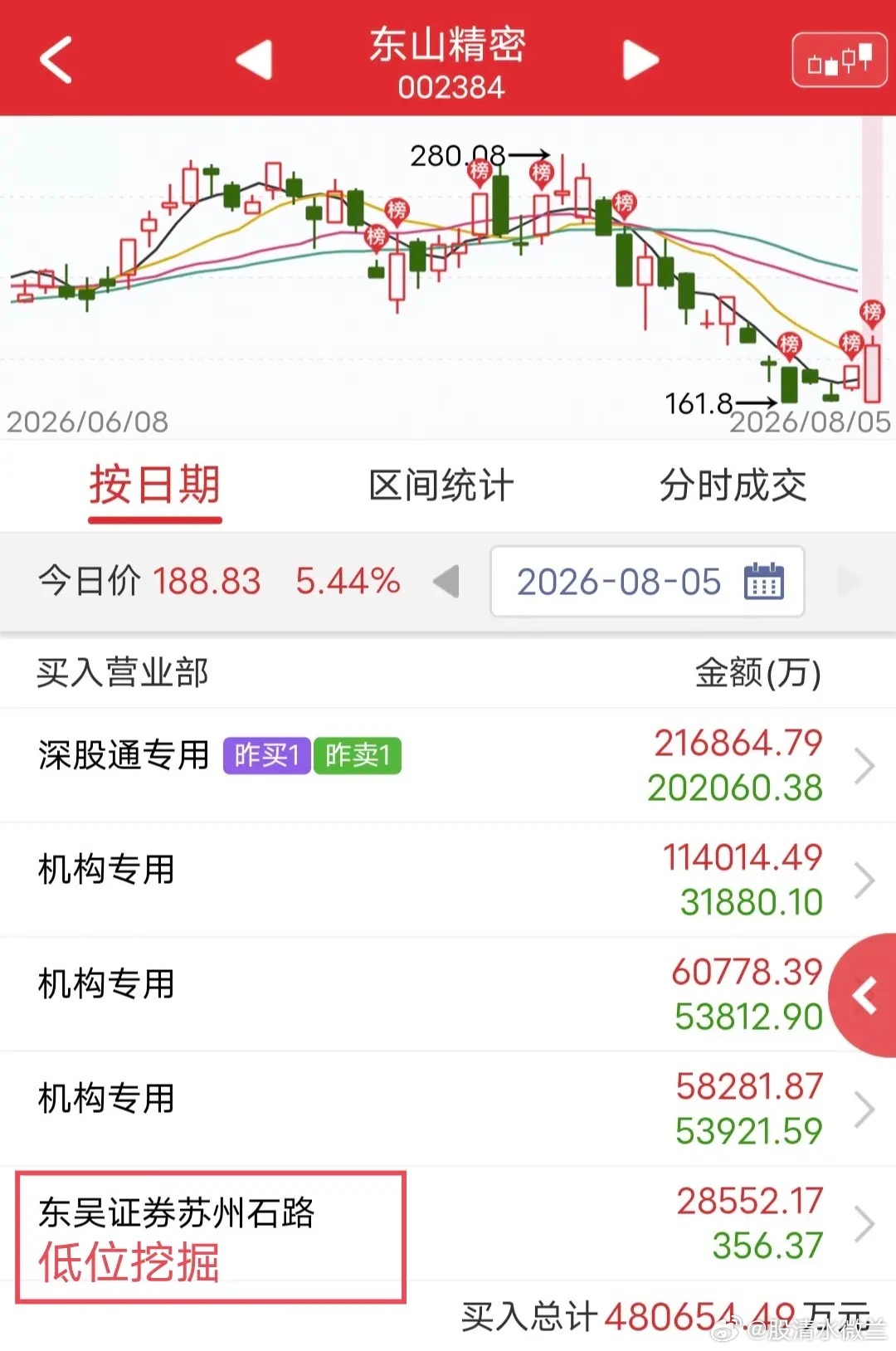Open the candlestick chart icon
This screenshot has width=896, height=1351.
pos(840,60)
